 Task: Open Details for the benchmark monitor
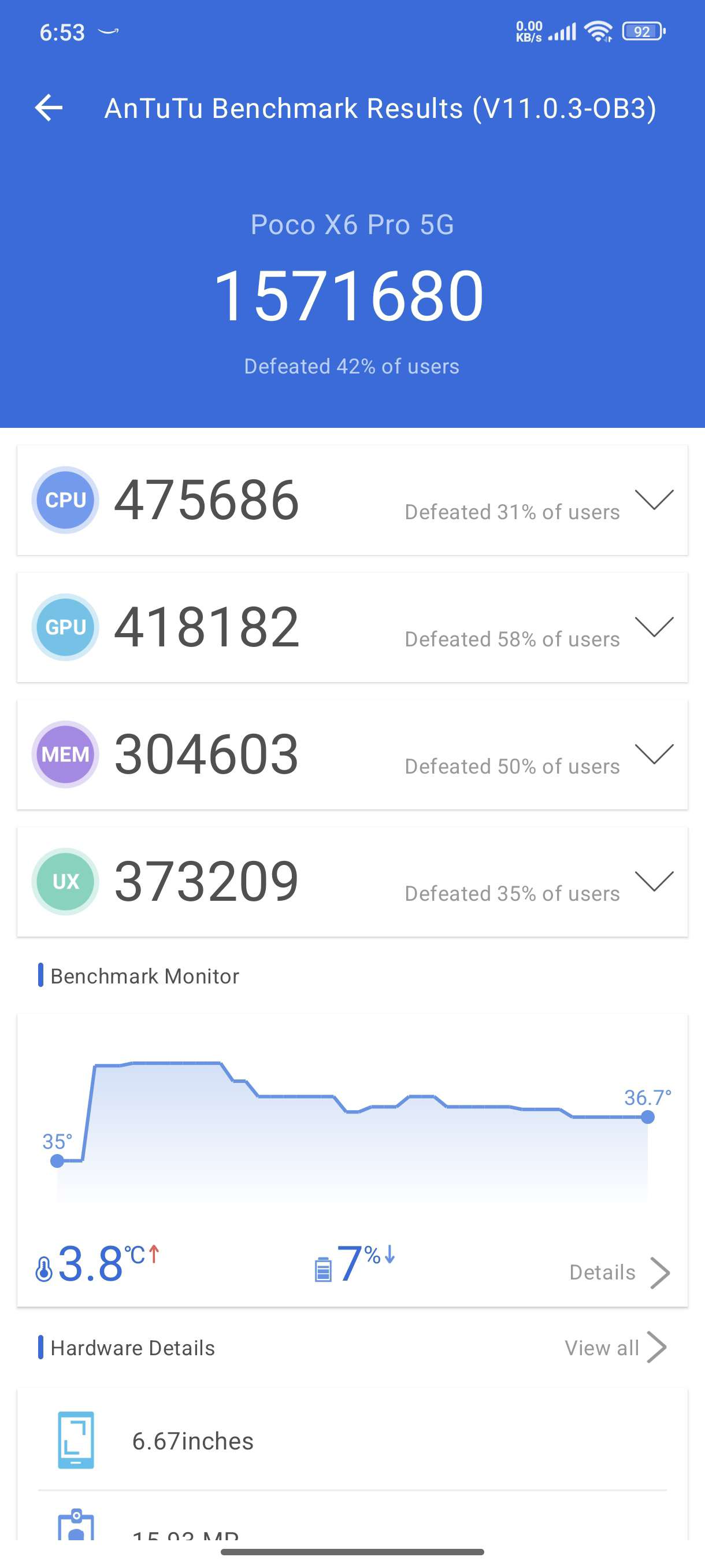pos(619,1272)
